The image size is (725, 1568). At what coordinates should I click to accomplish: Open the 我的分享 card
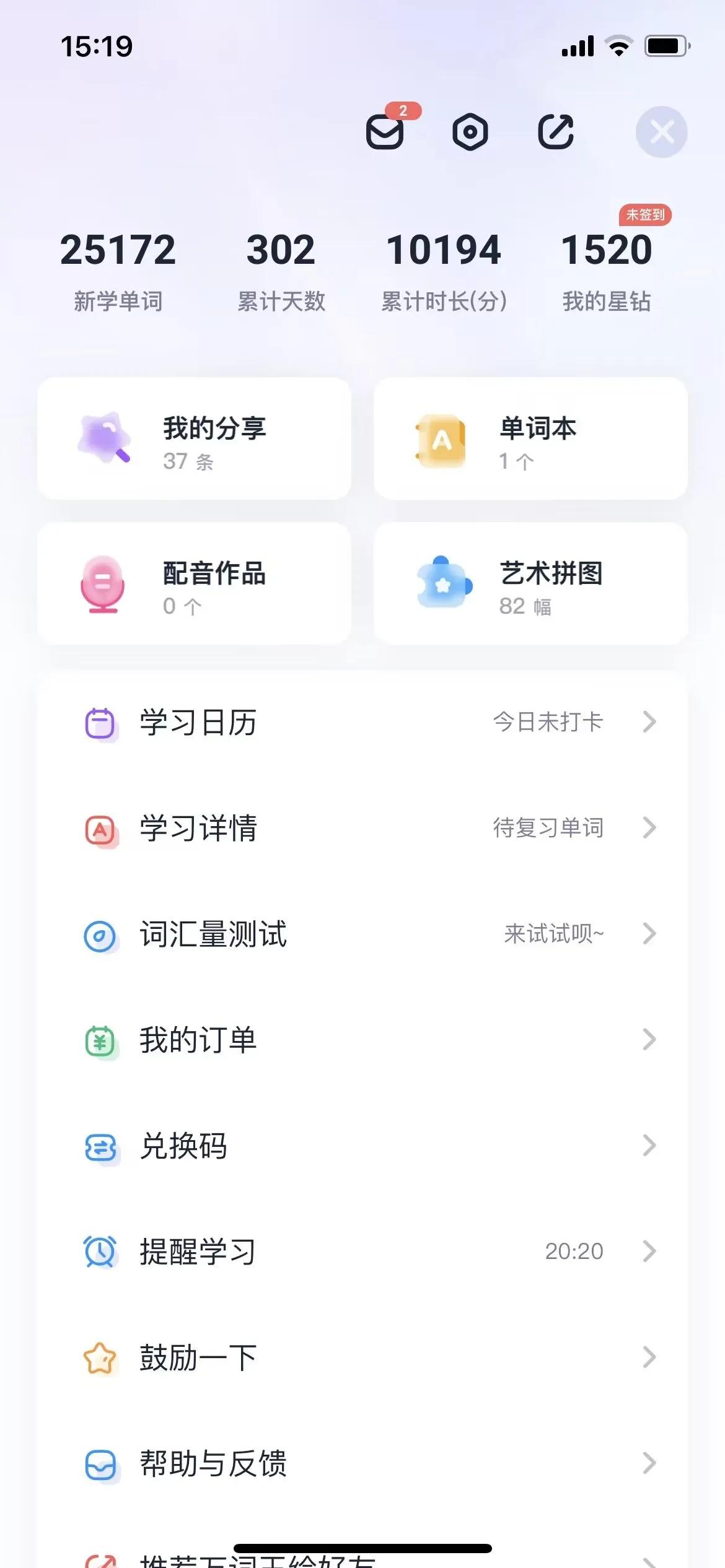click(x=194, y=438)
